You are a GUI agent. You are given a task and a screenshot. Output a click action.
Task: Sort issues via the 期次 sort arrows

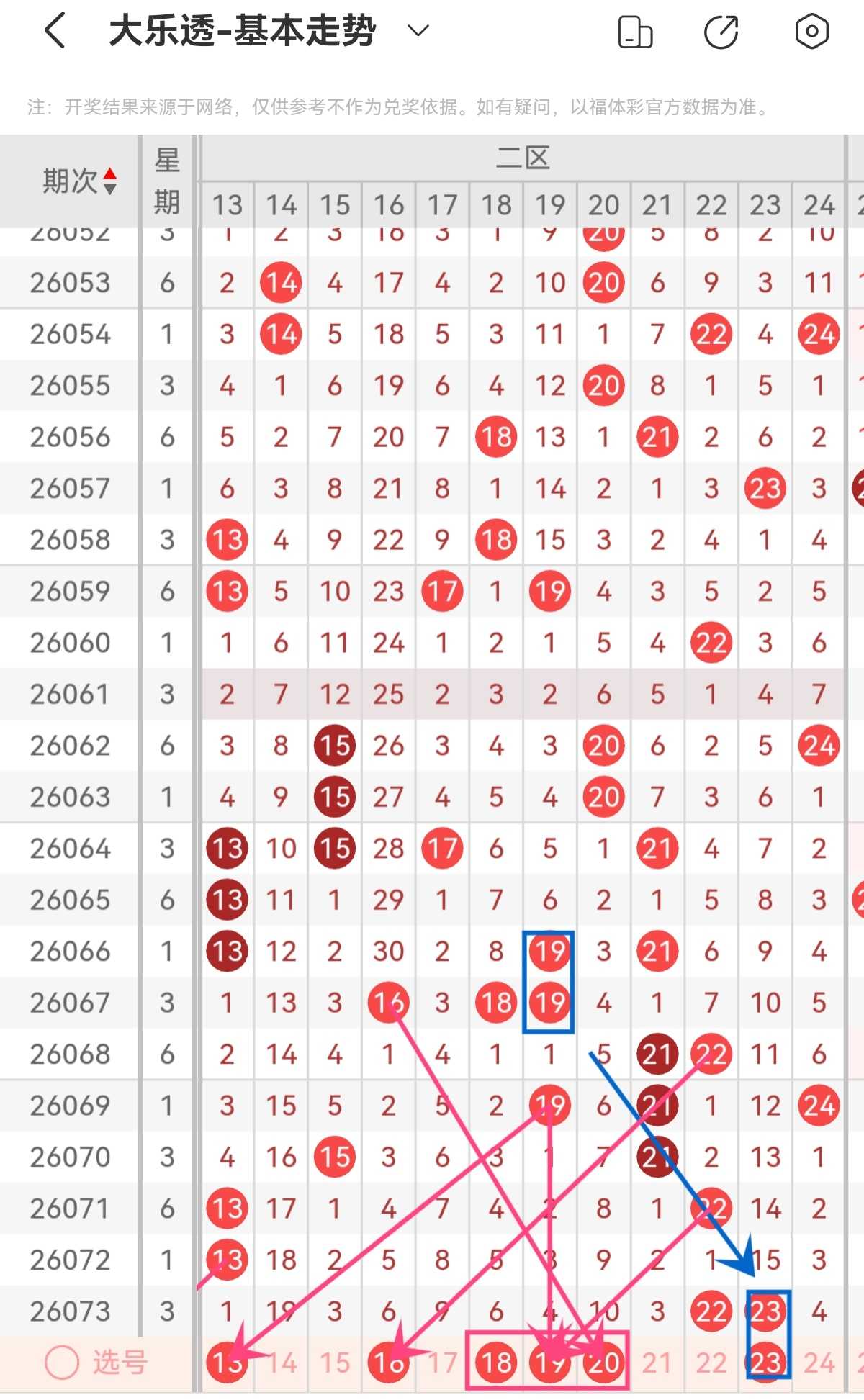point(109,181)
